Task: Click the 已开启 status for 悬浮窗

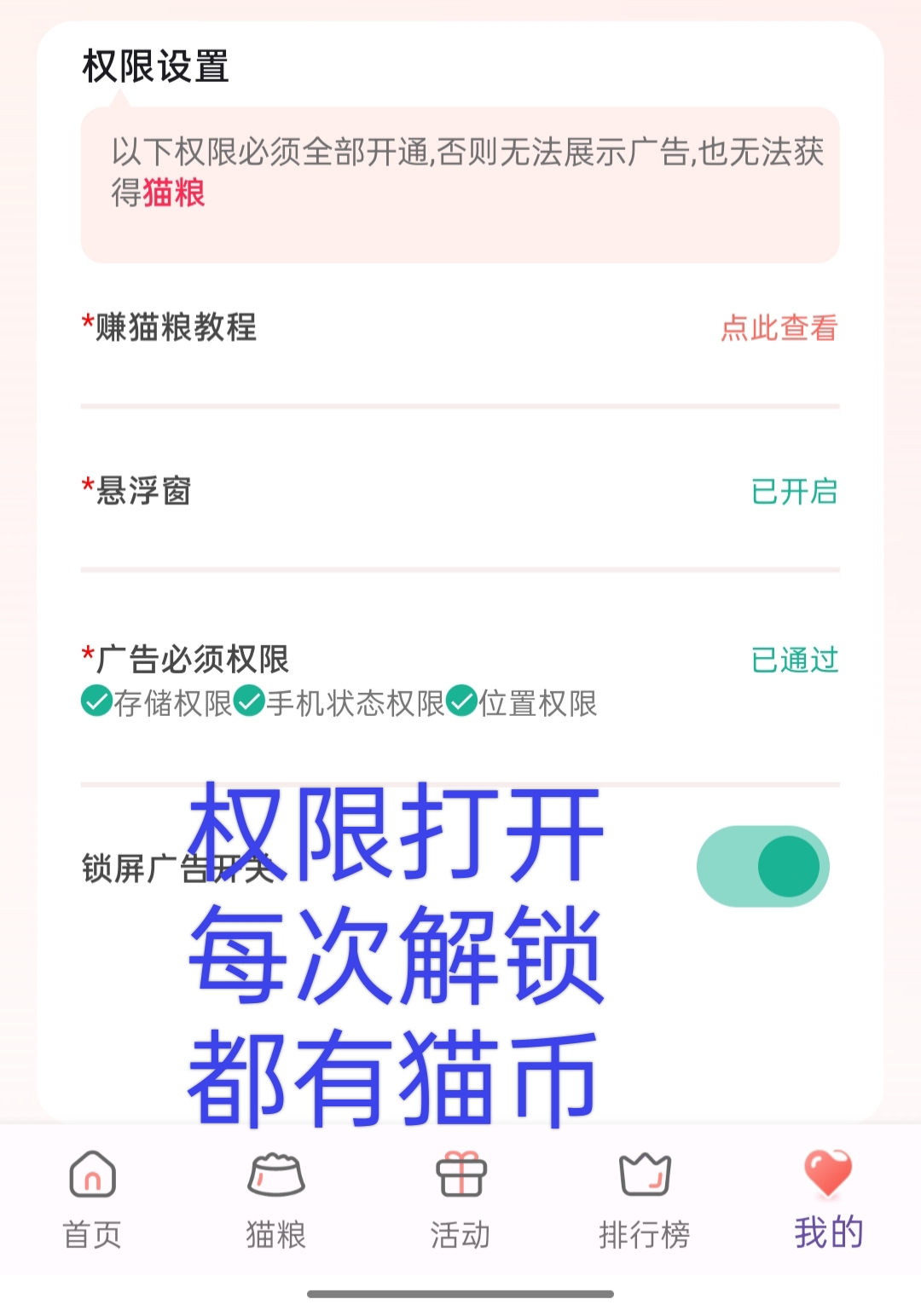Action: 791,493
